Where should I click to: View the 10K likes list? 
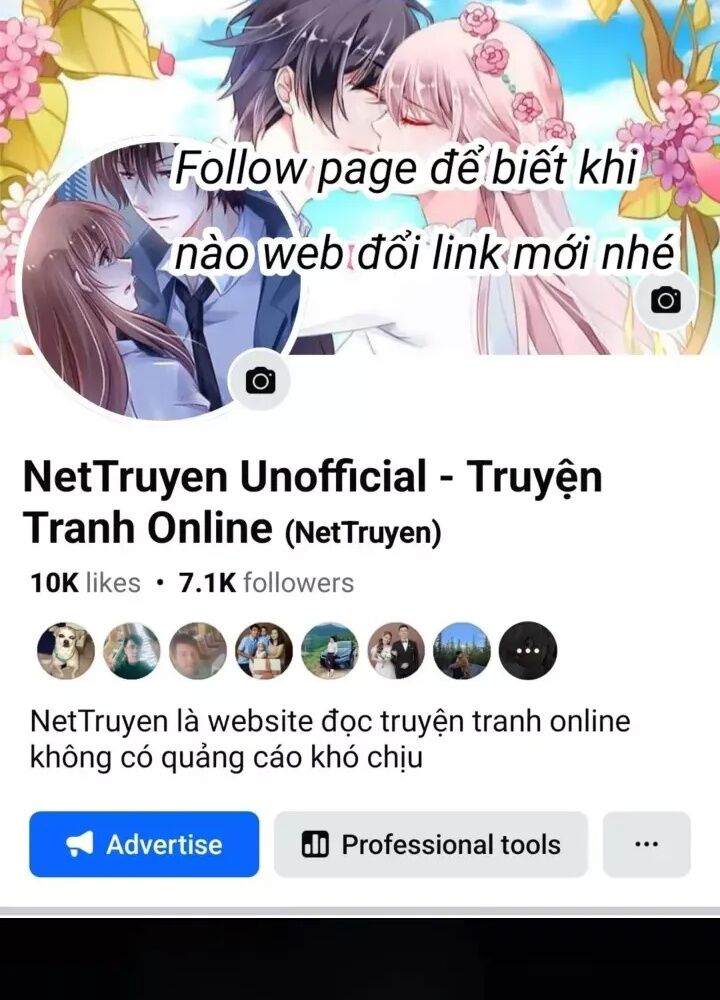click(x=85, y=583)
